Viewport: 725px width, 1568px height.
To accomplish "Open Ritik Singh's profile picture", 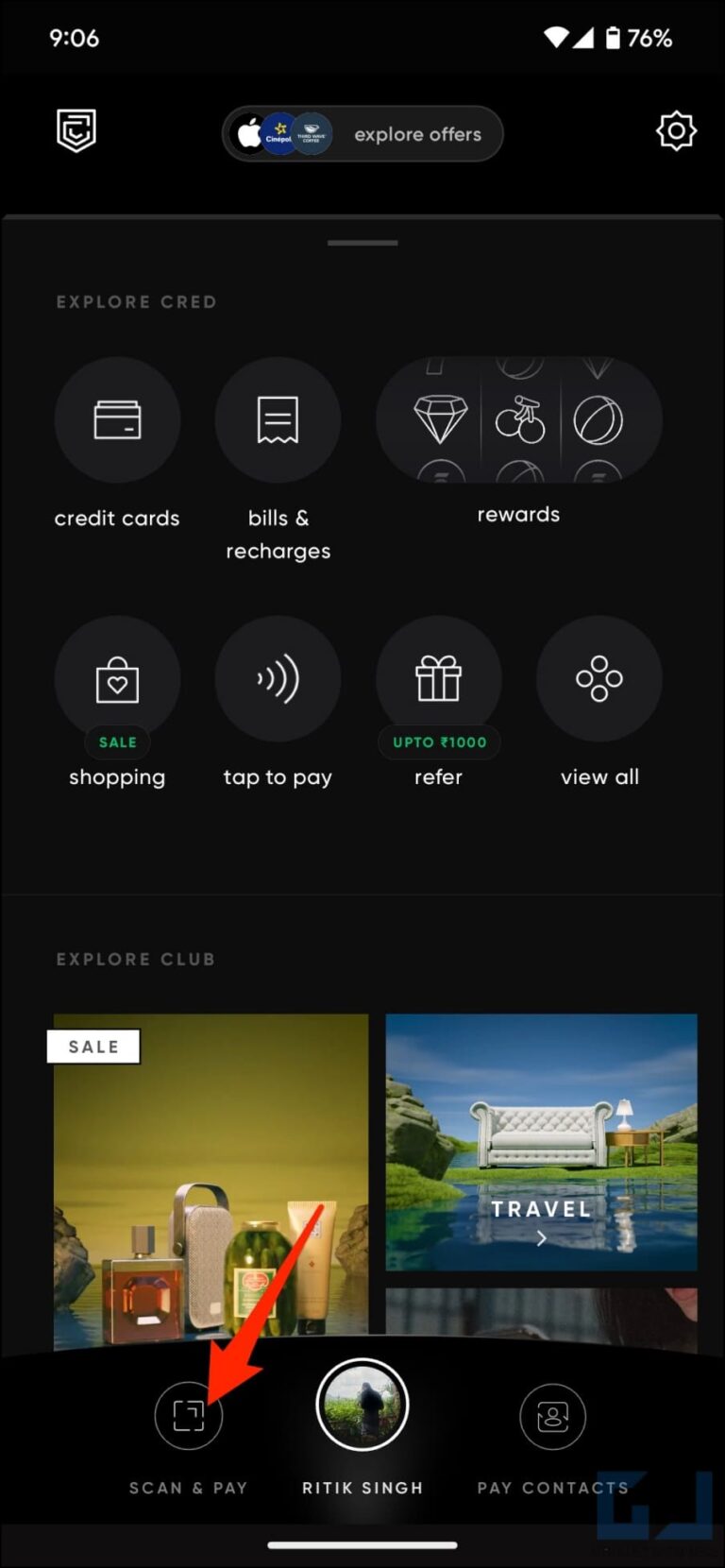I will pos(362,1405).
